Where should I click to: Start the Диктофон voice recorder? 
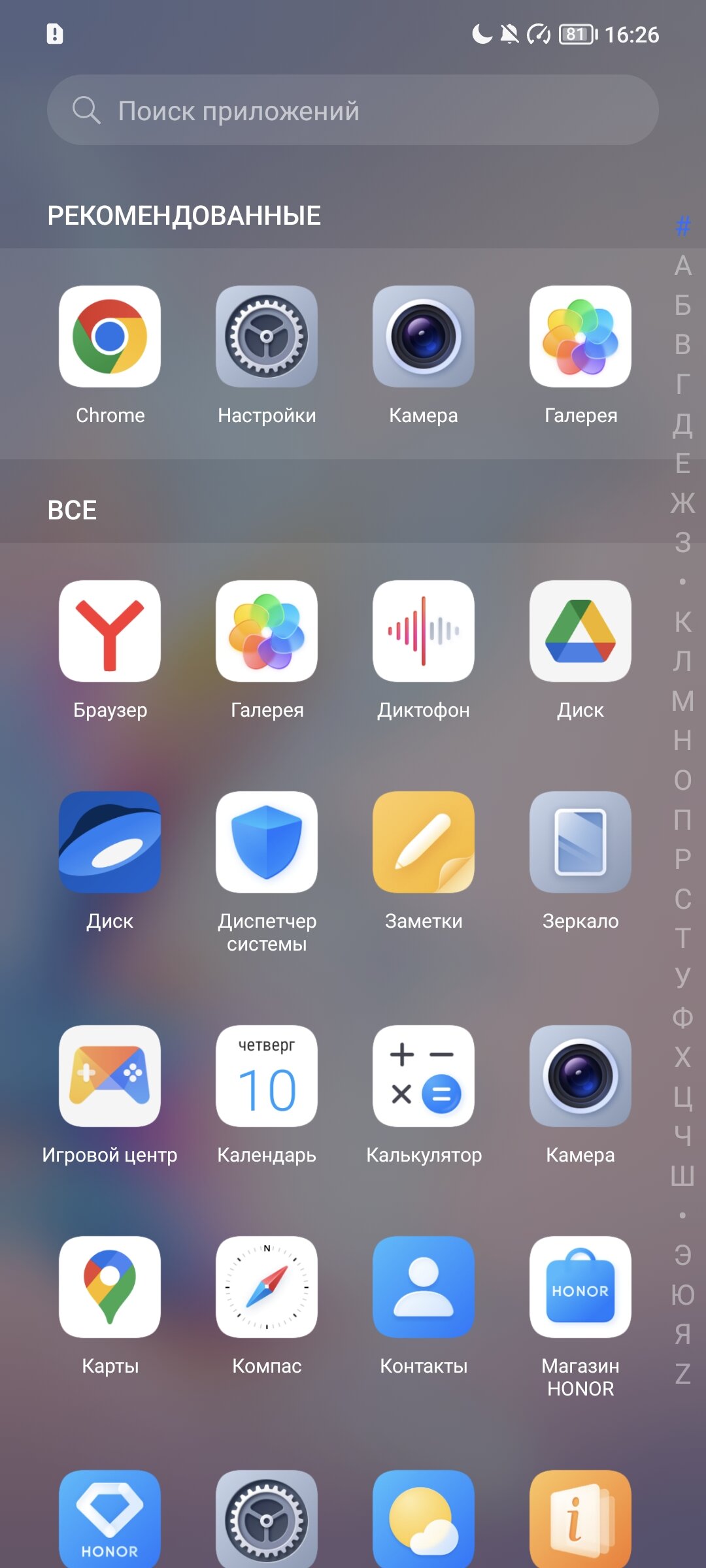424,632
